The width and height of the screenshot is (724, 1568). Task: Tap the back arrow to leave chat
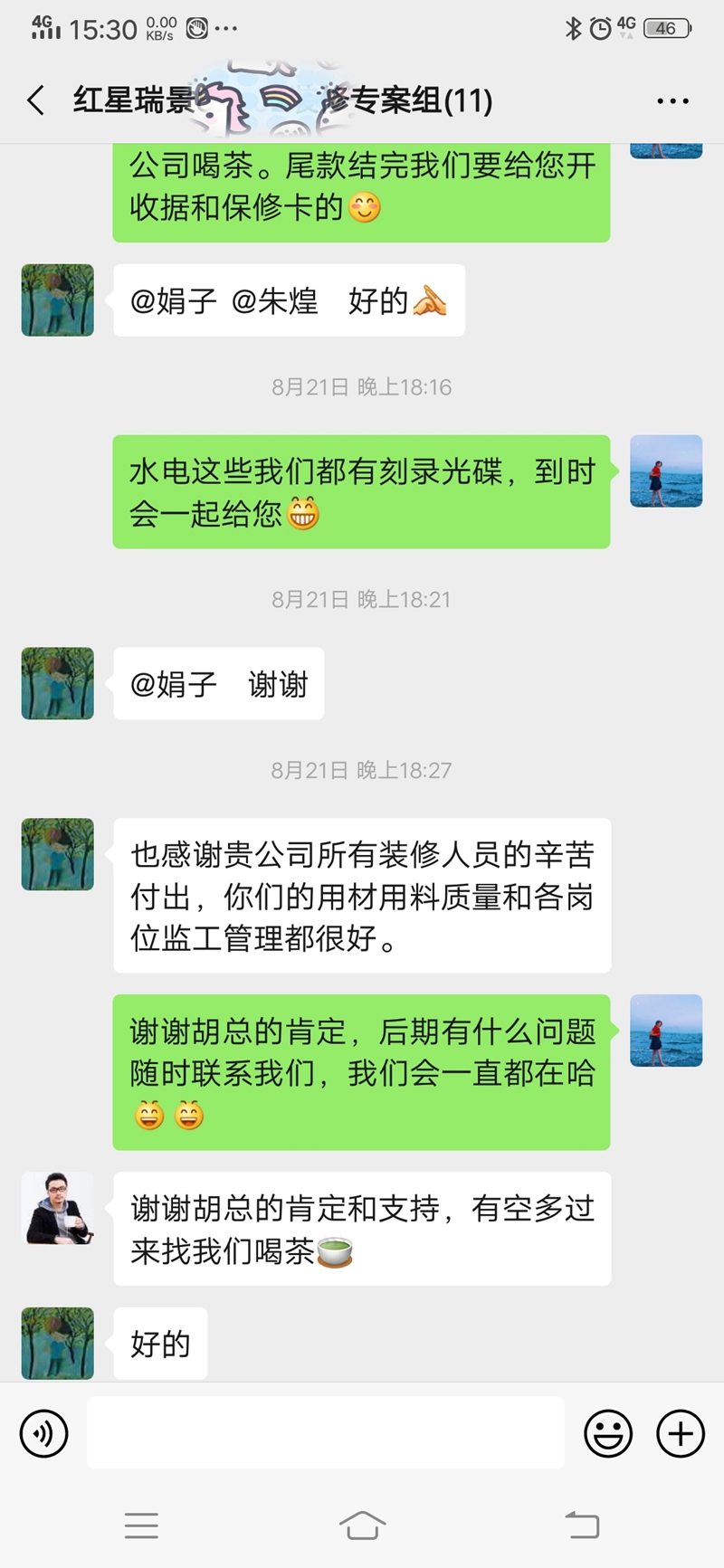34,100
